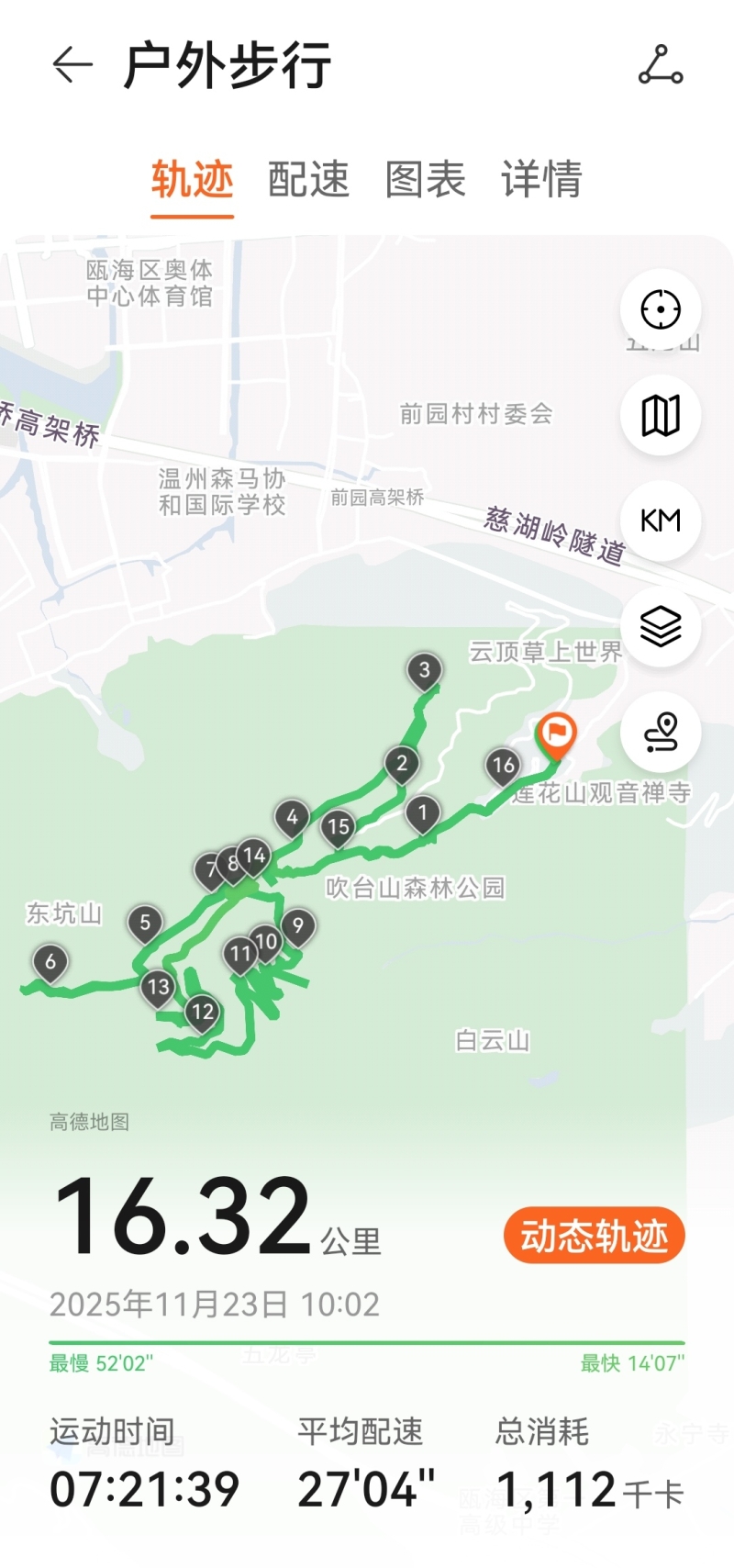Open the map layers icon

[x=661, y=627]
